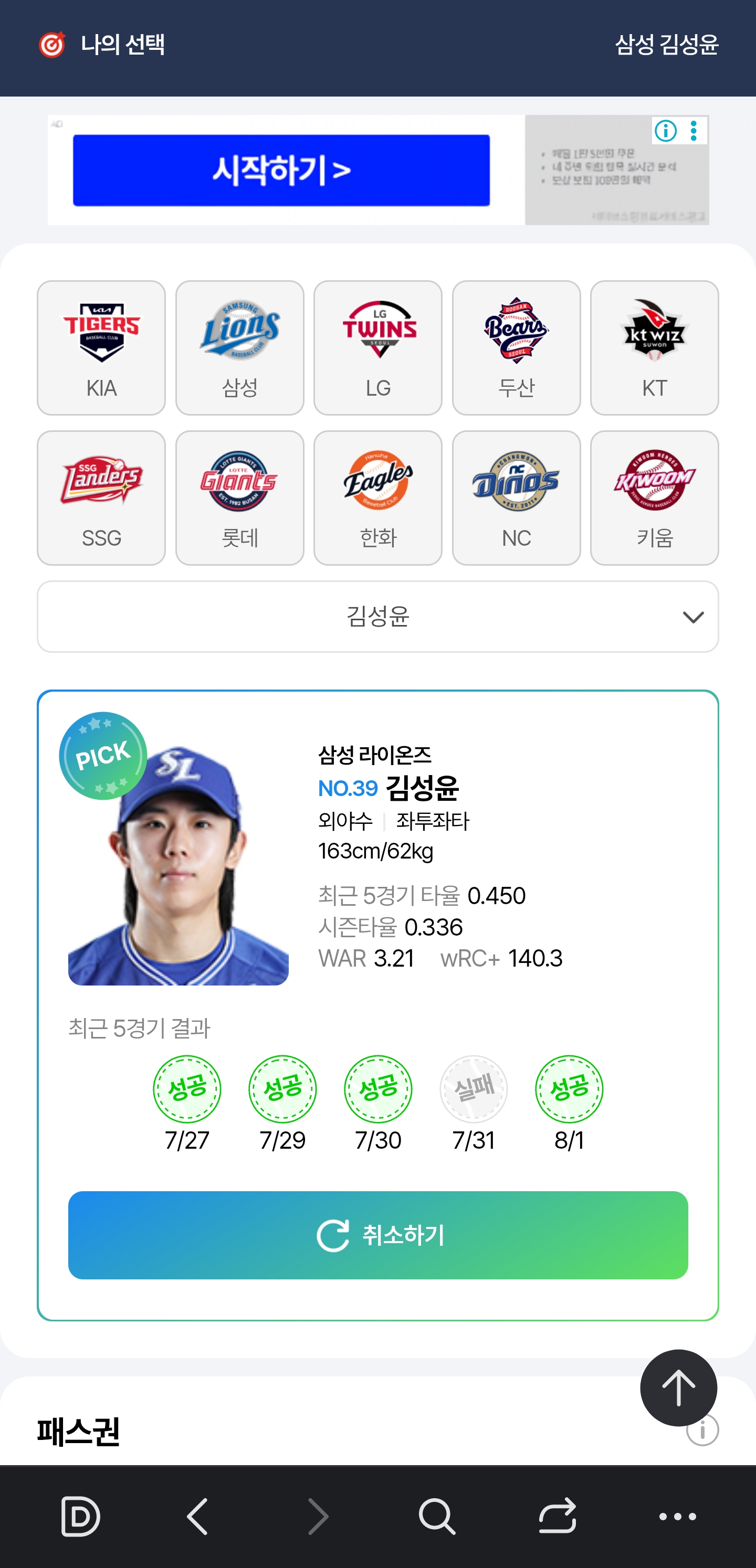Select the NC Dinos team

pyautogui.click(x=516, y=498)
